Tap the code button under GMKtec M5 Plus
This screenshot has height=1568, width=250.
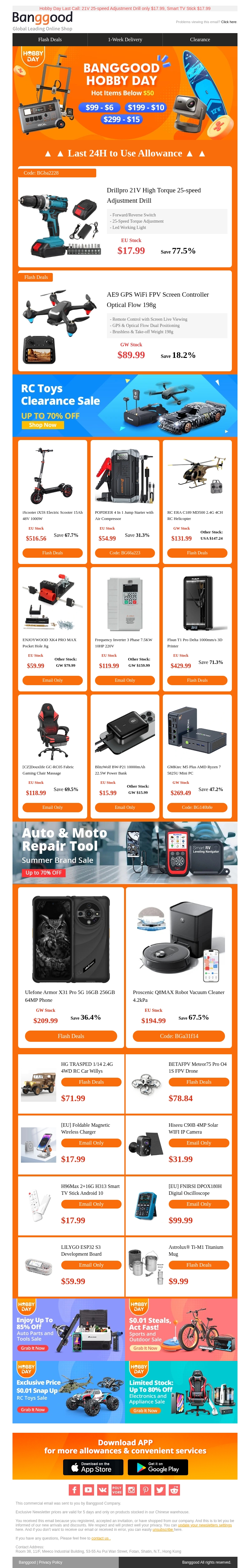[197, 807]
